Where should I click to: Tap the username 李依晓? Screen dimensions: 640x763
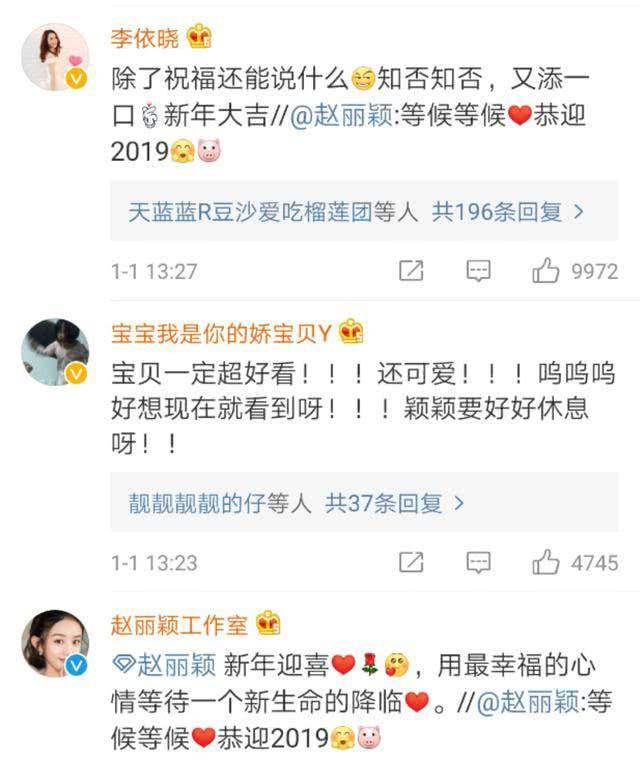pyautogui.click(x=144, y=38)
